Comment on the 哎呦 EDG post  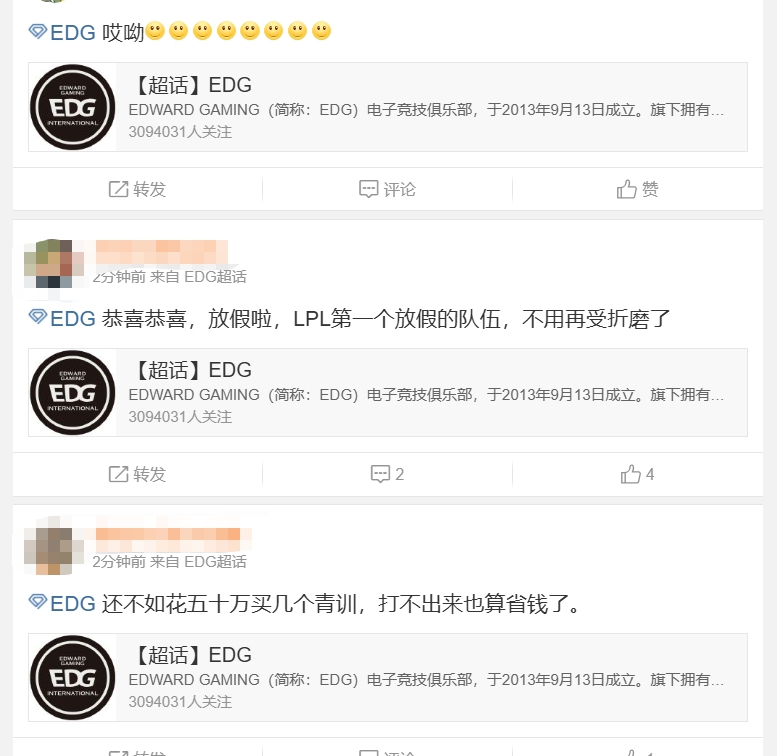click(387, 189)
